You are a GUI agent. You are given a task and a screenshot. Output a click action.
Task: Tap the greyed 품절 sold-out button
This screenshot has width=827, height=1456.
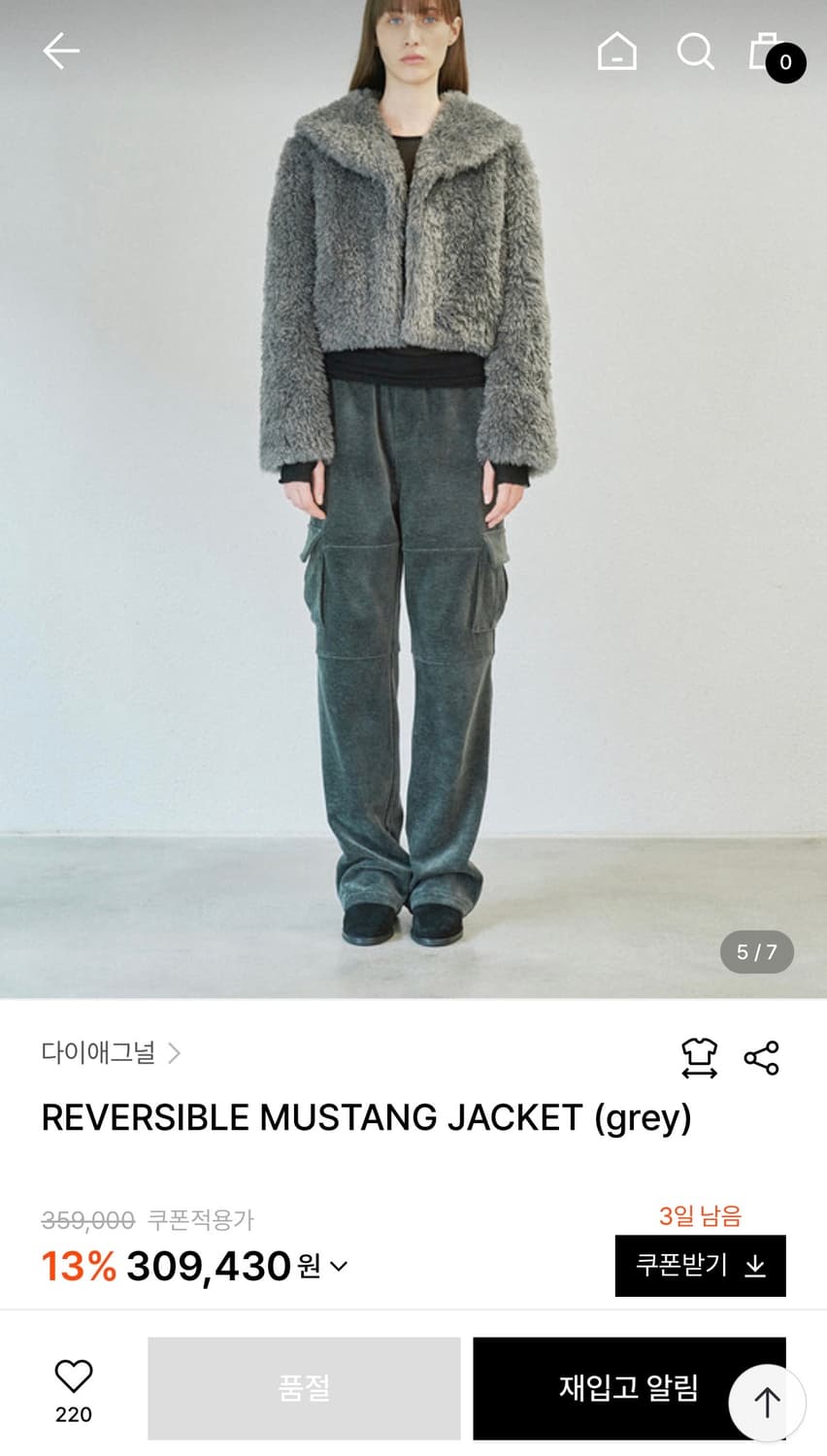(304, 1388)
